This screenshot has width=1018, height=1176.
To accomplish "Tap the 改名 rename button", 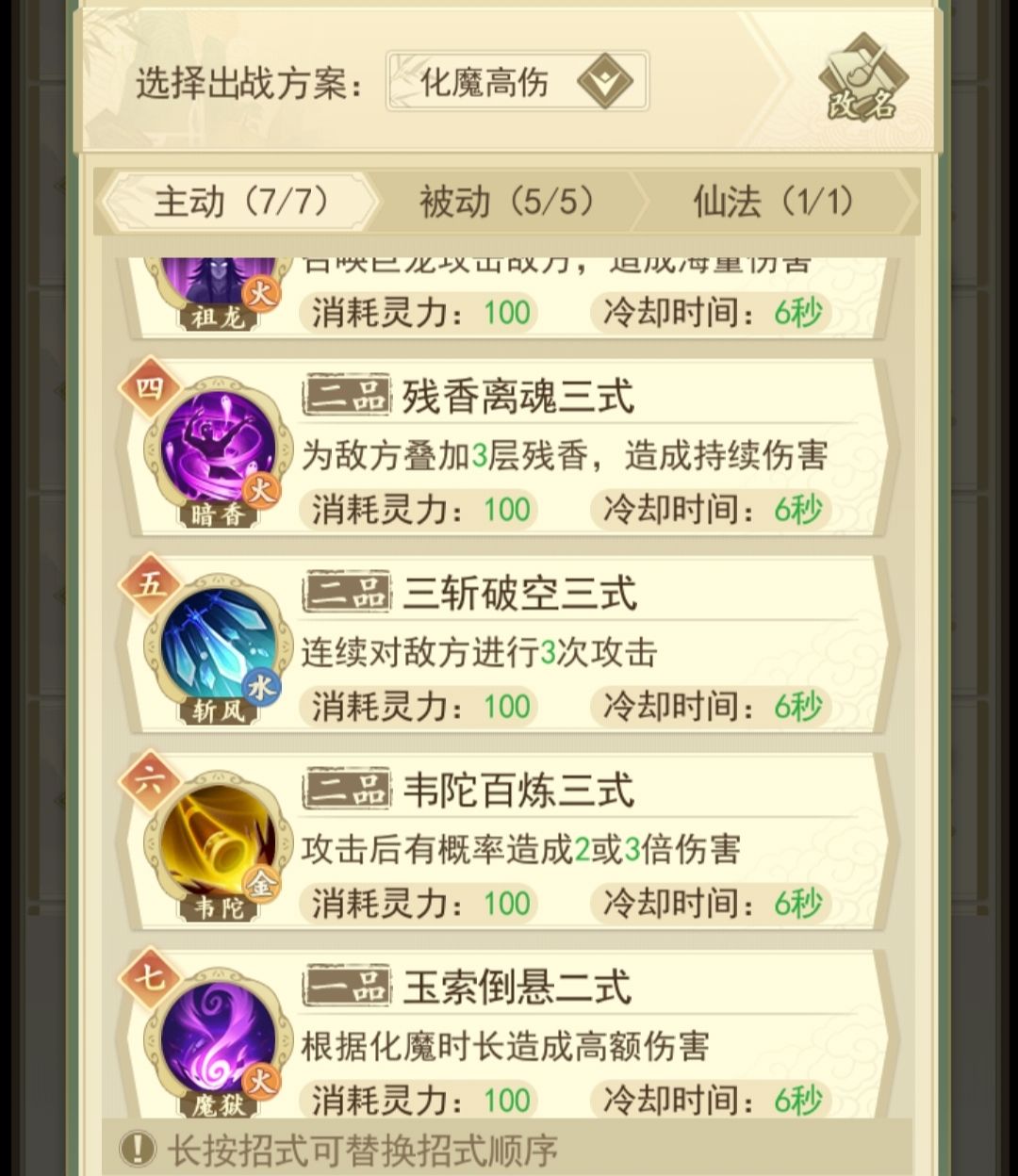I will pyautogui.click(x=862, y=80).
